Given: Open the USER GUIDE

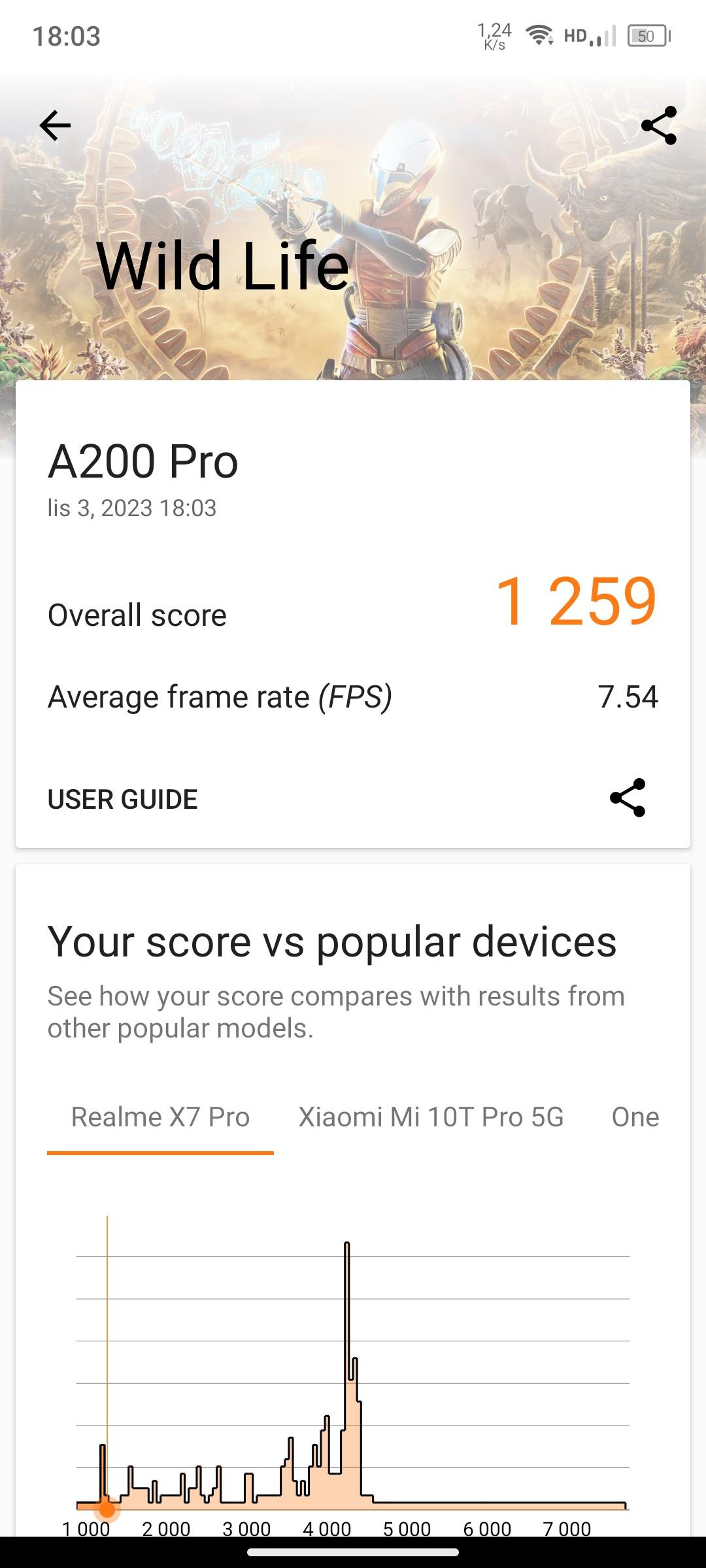Looking at the screenshot, I should [x=123, y=799].
